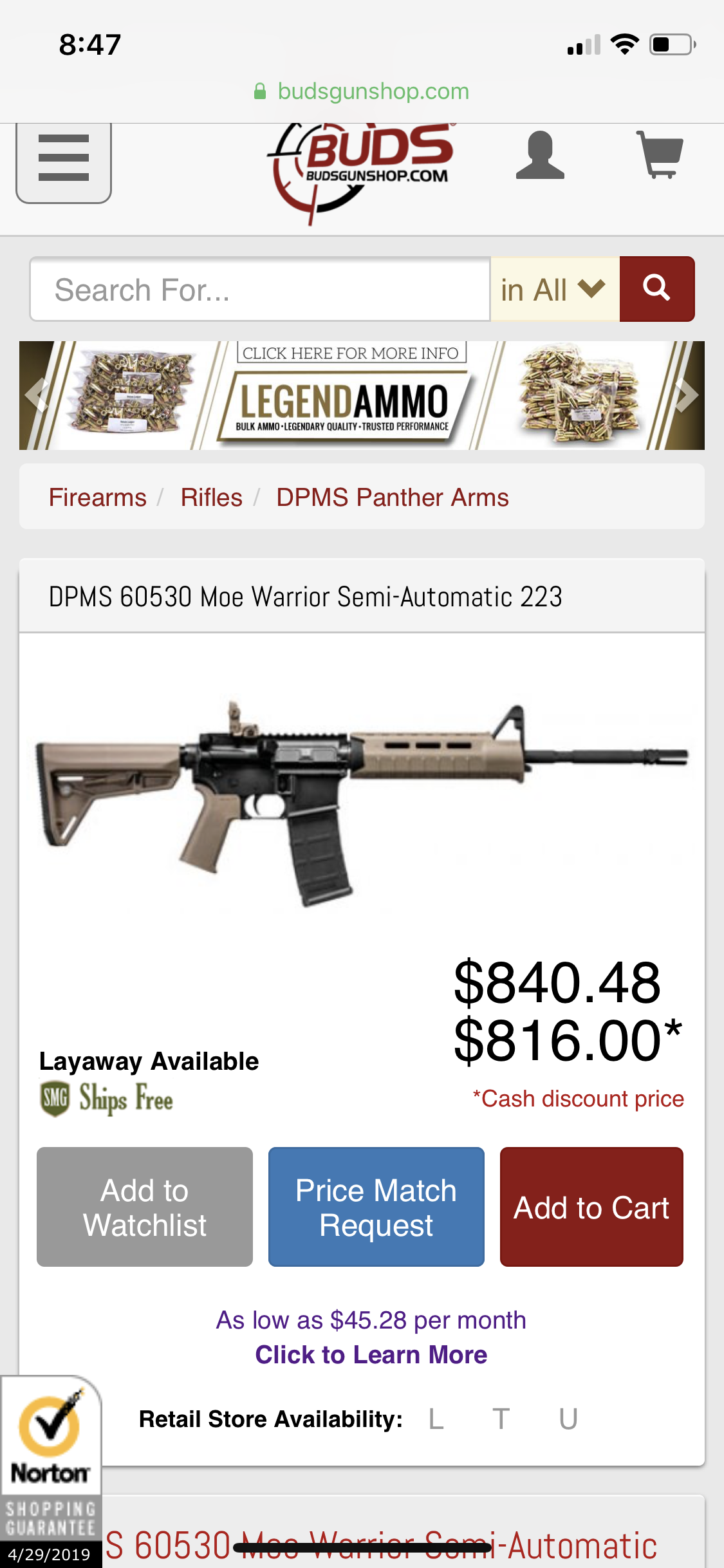Tap the Search For field
The height and width of the screenshot is (1568, 724).
[x=260, y=289]
